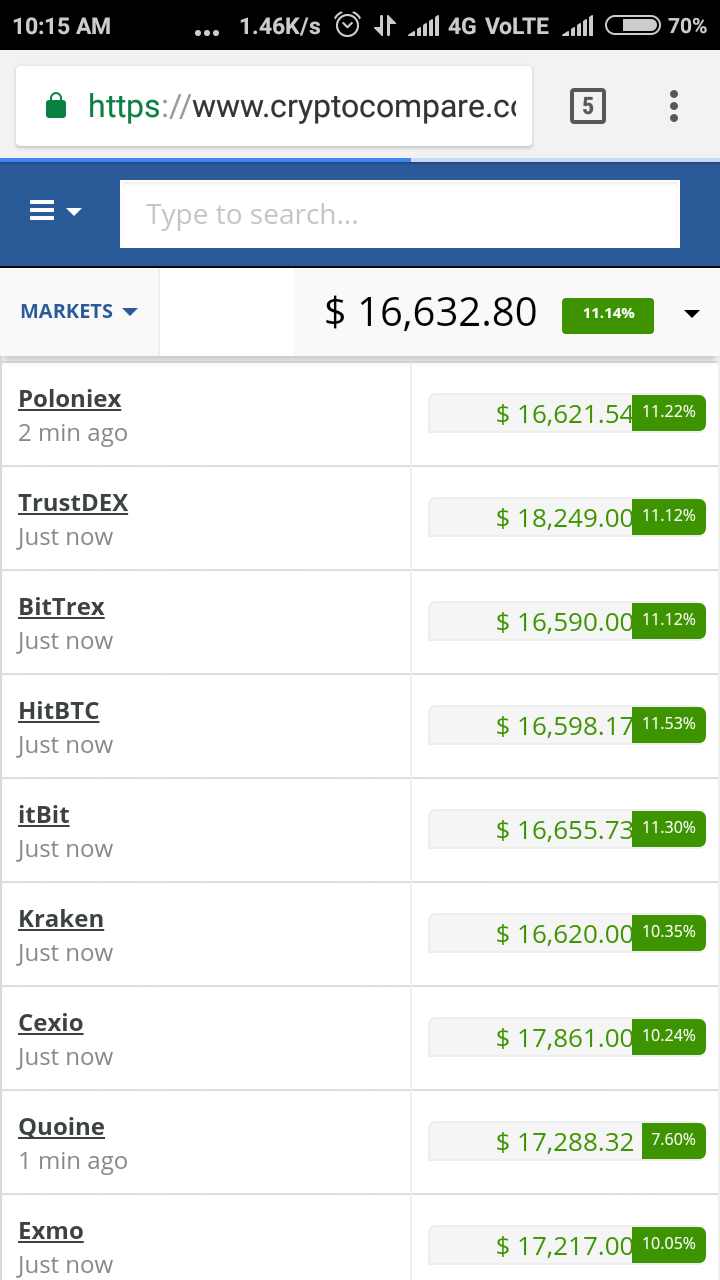720x1280 pixels.
Task: Open the TrustDEX exchange link
Action: pos(73,503)
